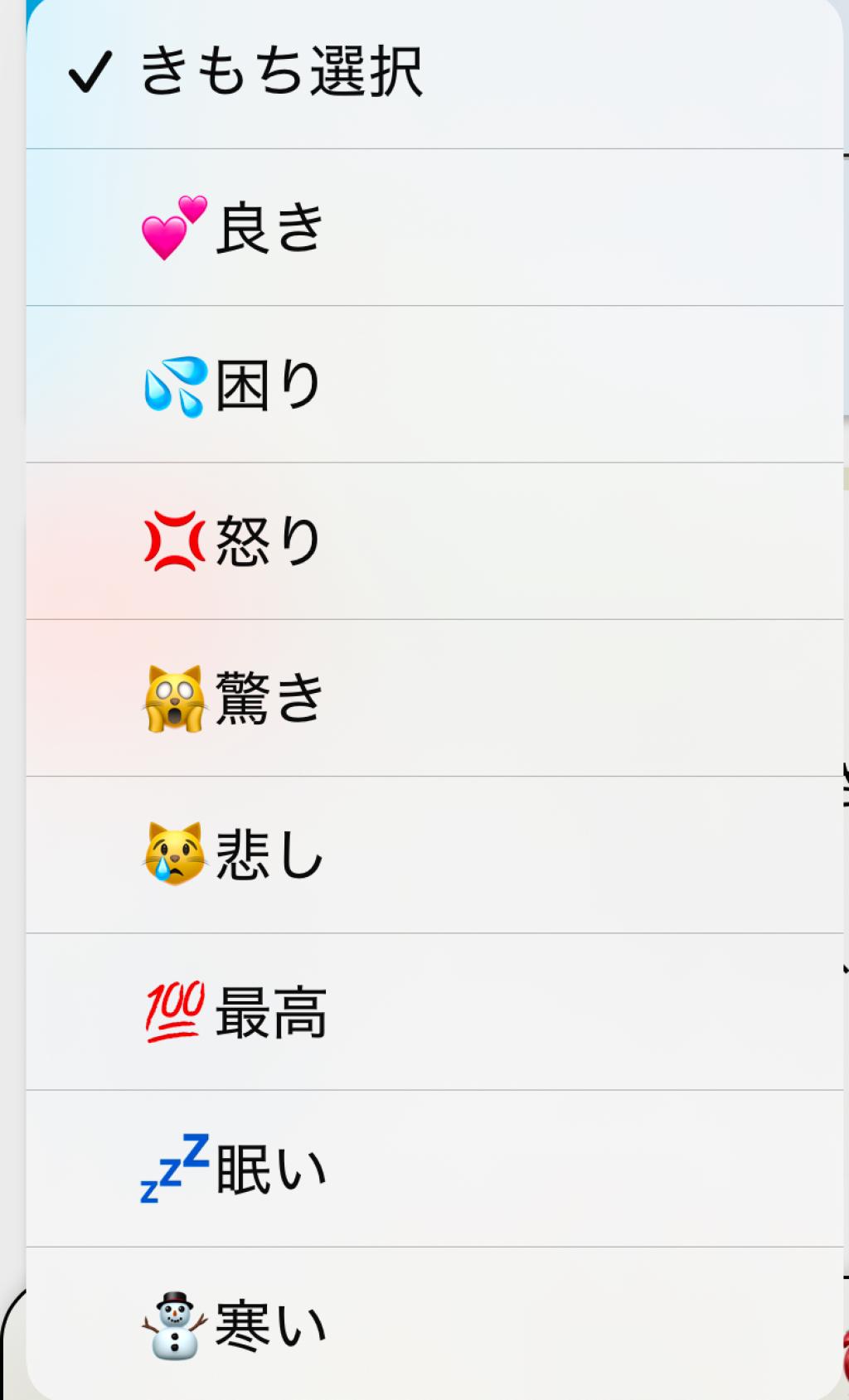Select the checked きもち選択 option
The height and width of the screenshot is (1400, 849).
(x=282, y=73)
